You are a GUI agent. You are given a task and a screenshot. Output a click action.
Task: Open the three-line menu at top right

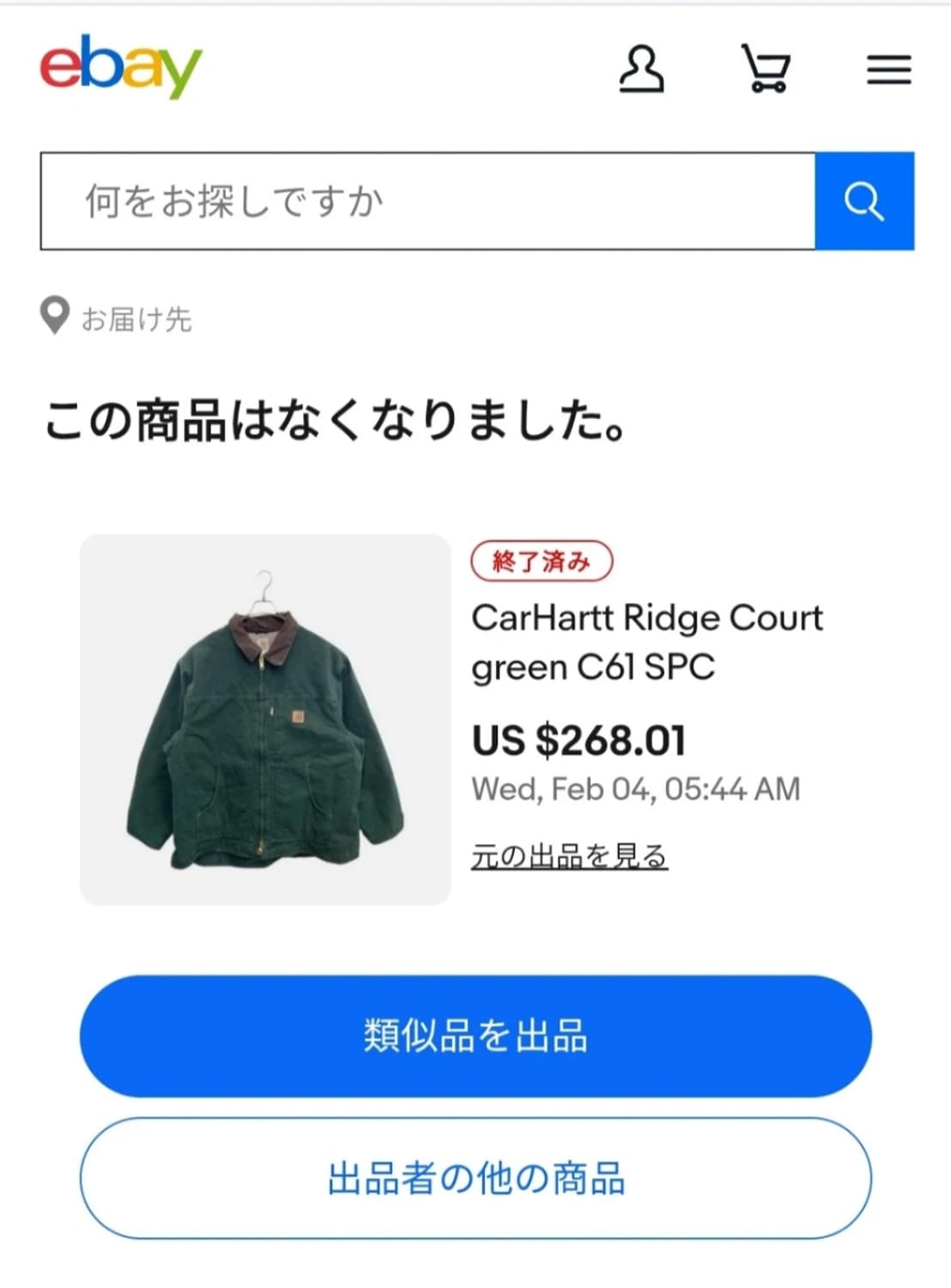pyautogui.click(x=888, y=70)
